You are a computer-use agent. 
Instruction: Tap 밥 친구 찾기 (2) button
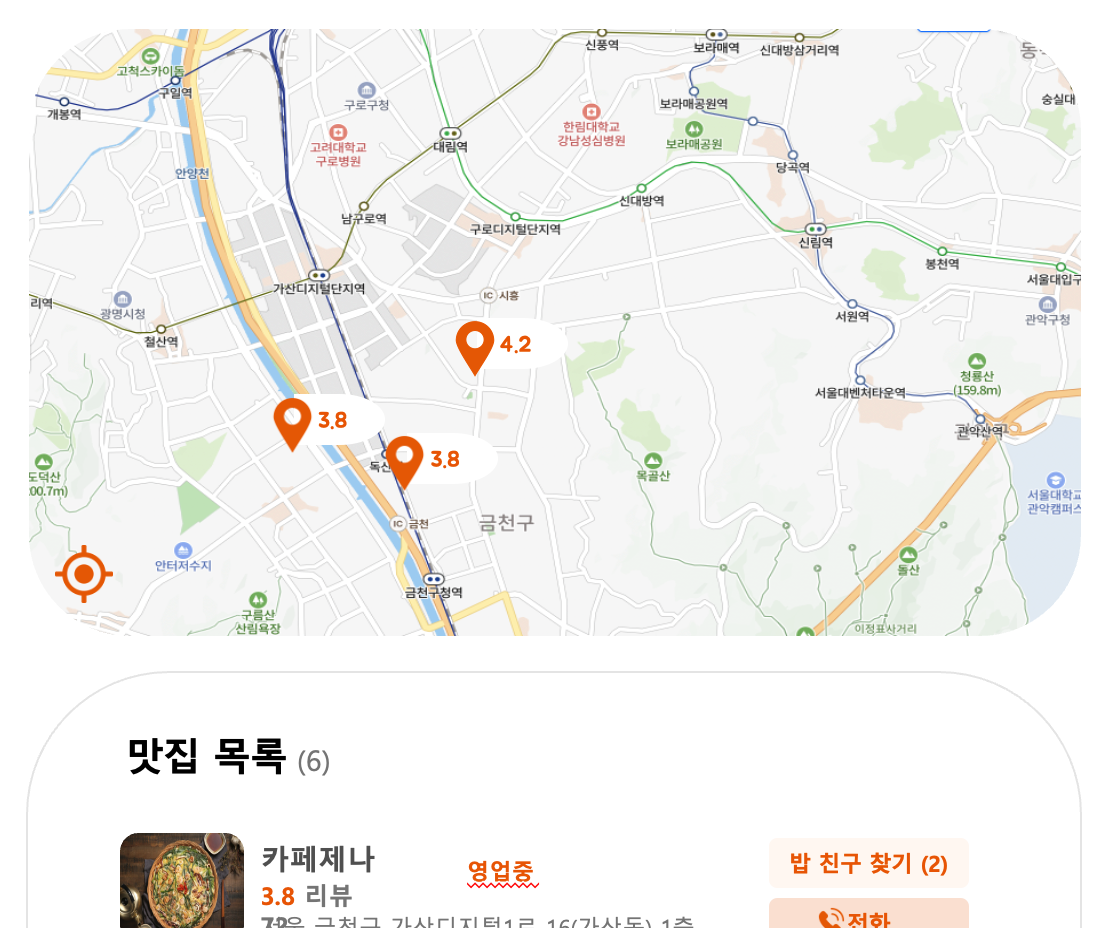[x=868, y=863]
